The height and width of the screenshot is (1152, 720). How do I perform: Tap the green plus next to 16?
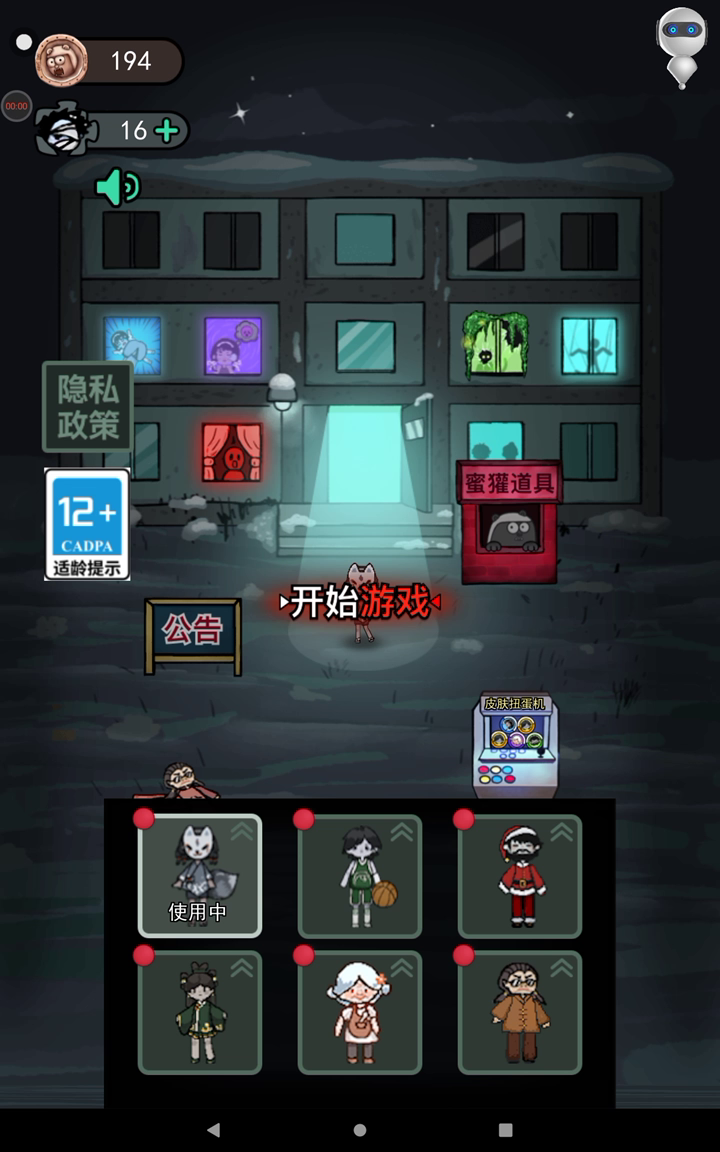coord(166,131)
